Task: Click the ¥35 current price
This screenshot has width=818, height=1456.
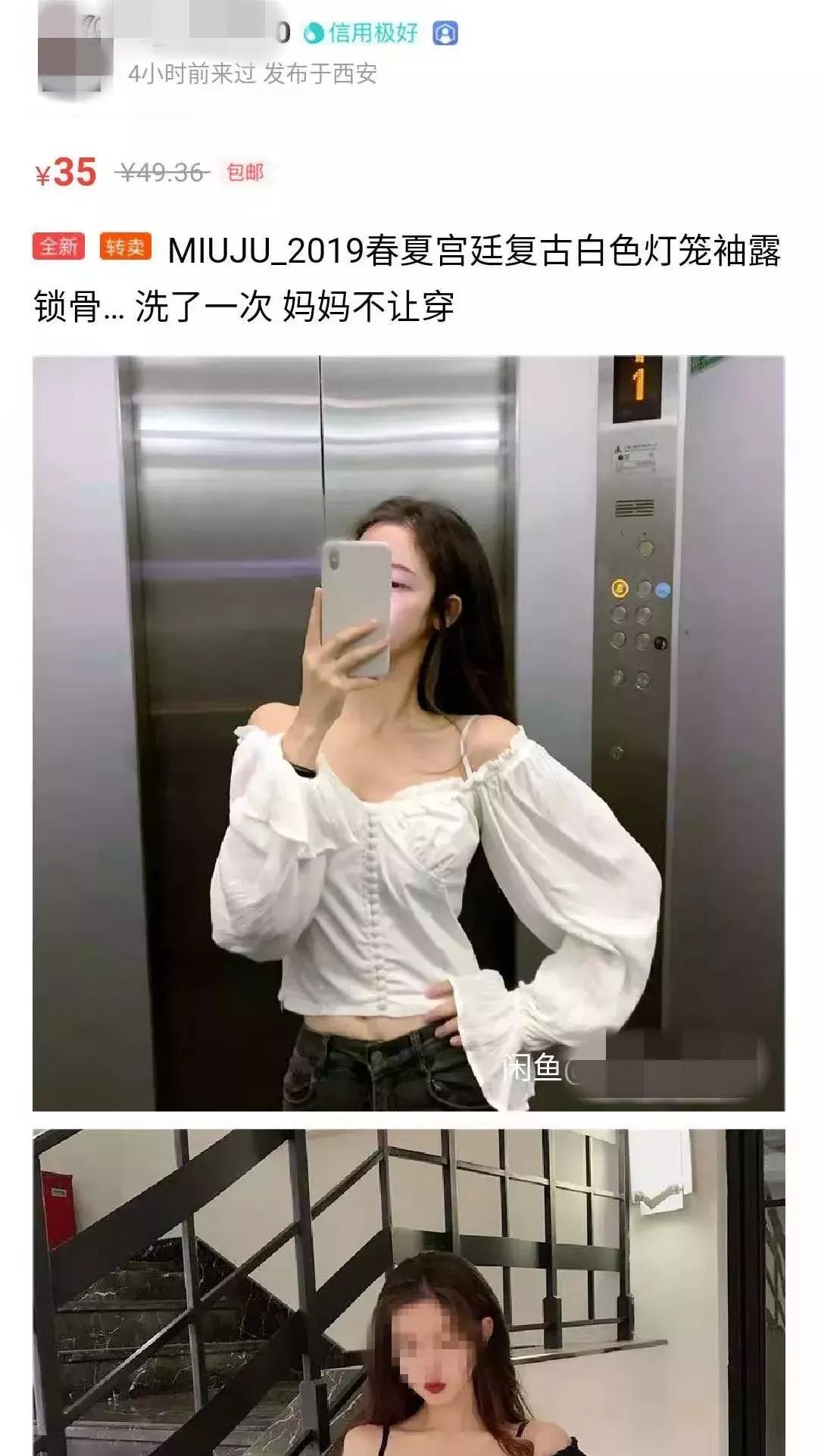Action: tap(67, 173)
